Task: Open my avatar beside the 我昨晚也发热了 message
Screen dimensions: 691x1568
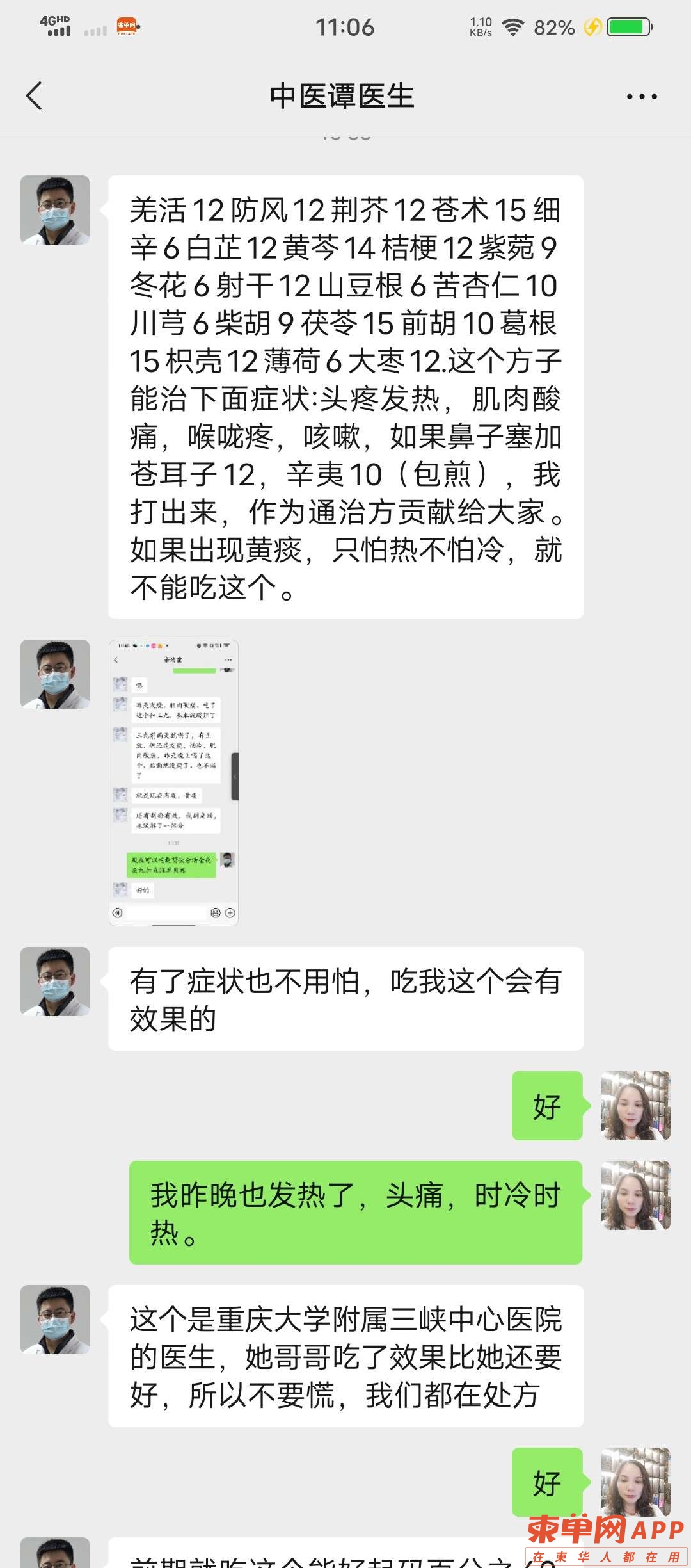Action: click(635, 1195)
